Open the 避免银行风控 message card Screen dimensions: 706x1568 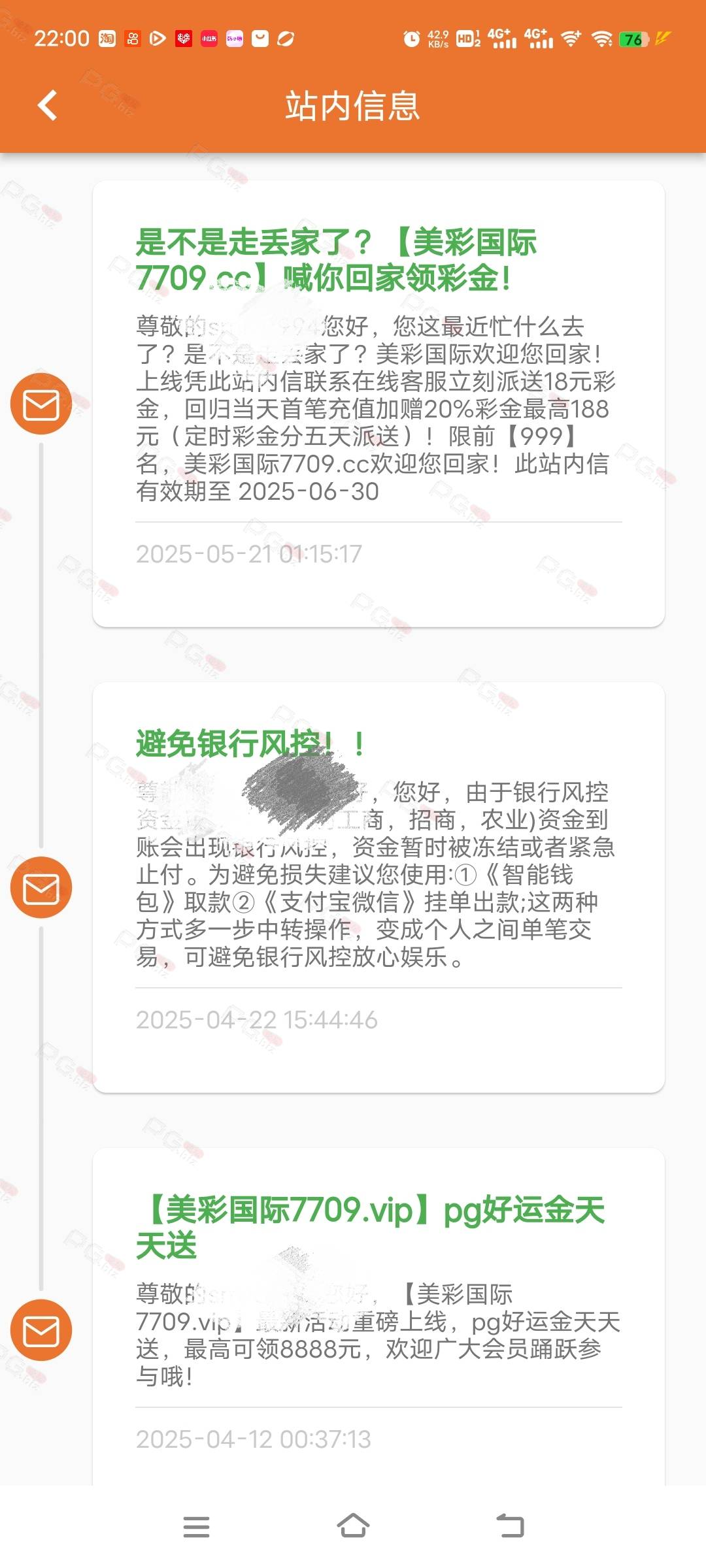tap(378, 887)
